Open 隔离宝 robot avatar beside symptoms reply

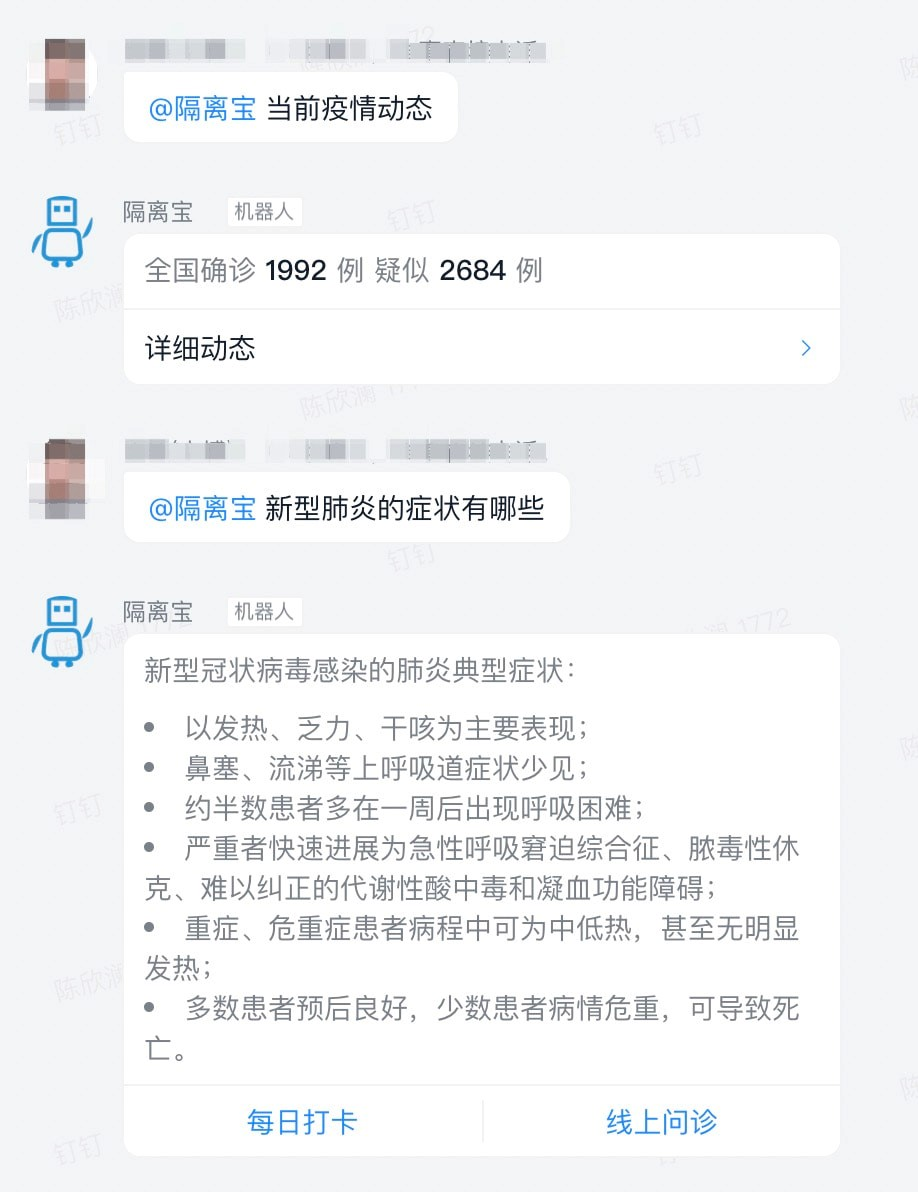62,631
